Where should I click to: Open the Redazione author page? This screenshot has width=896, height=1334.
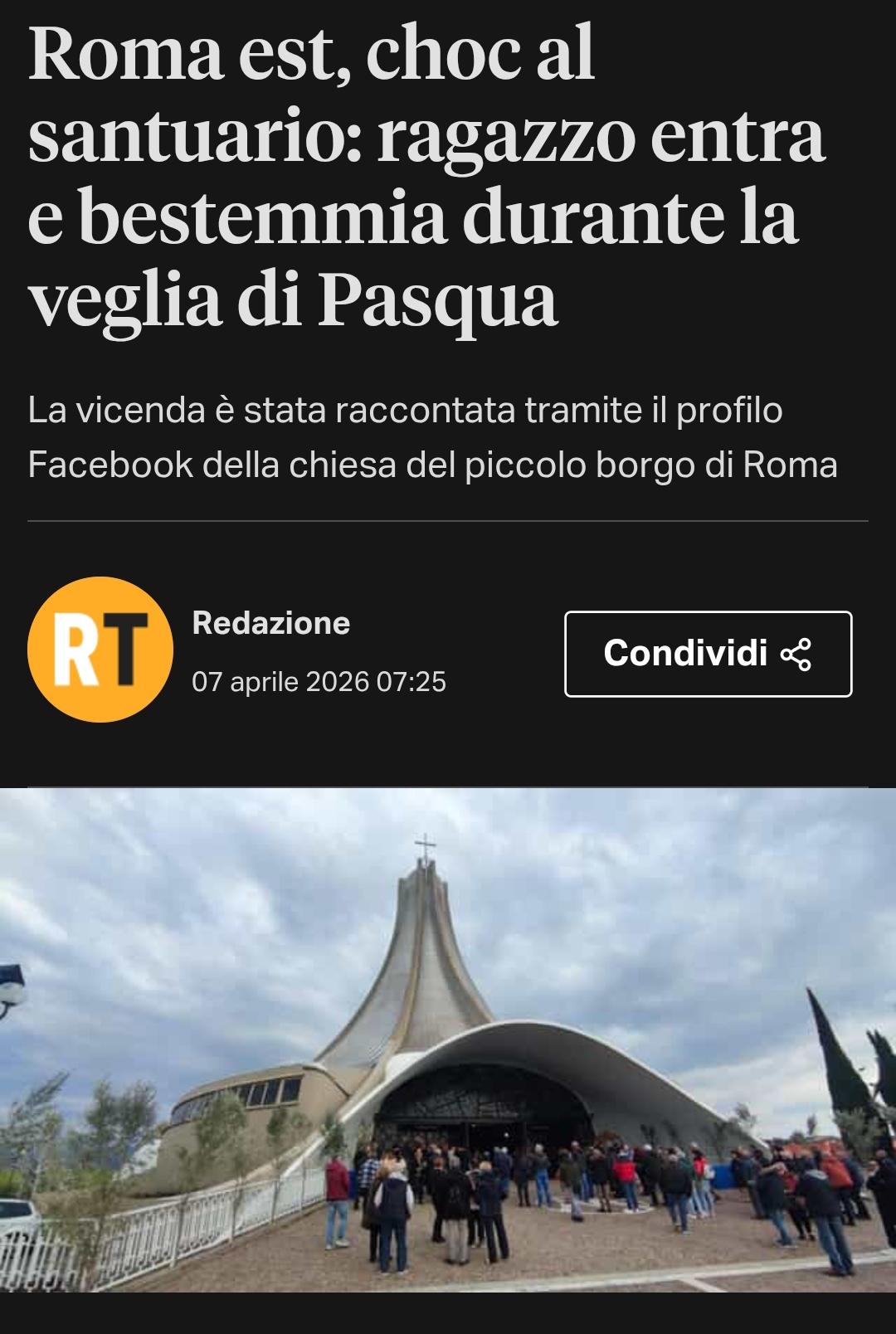270,623
